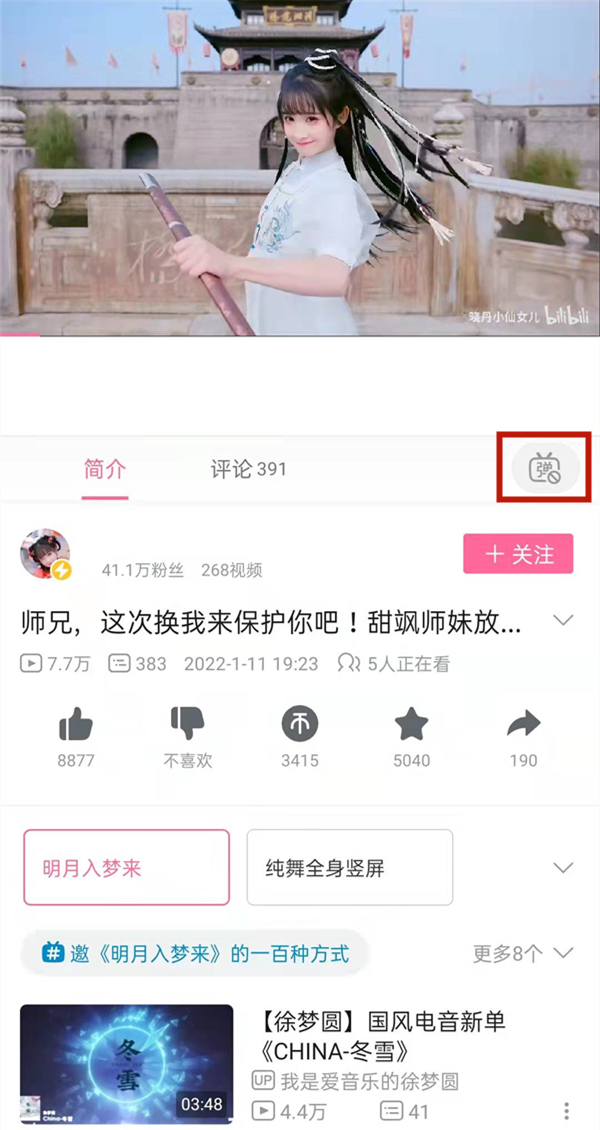Image resolution: width=600 pixels, height=1130 pixels.
Task: Share this video via arrow icon
Action: (523, 724)
